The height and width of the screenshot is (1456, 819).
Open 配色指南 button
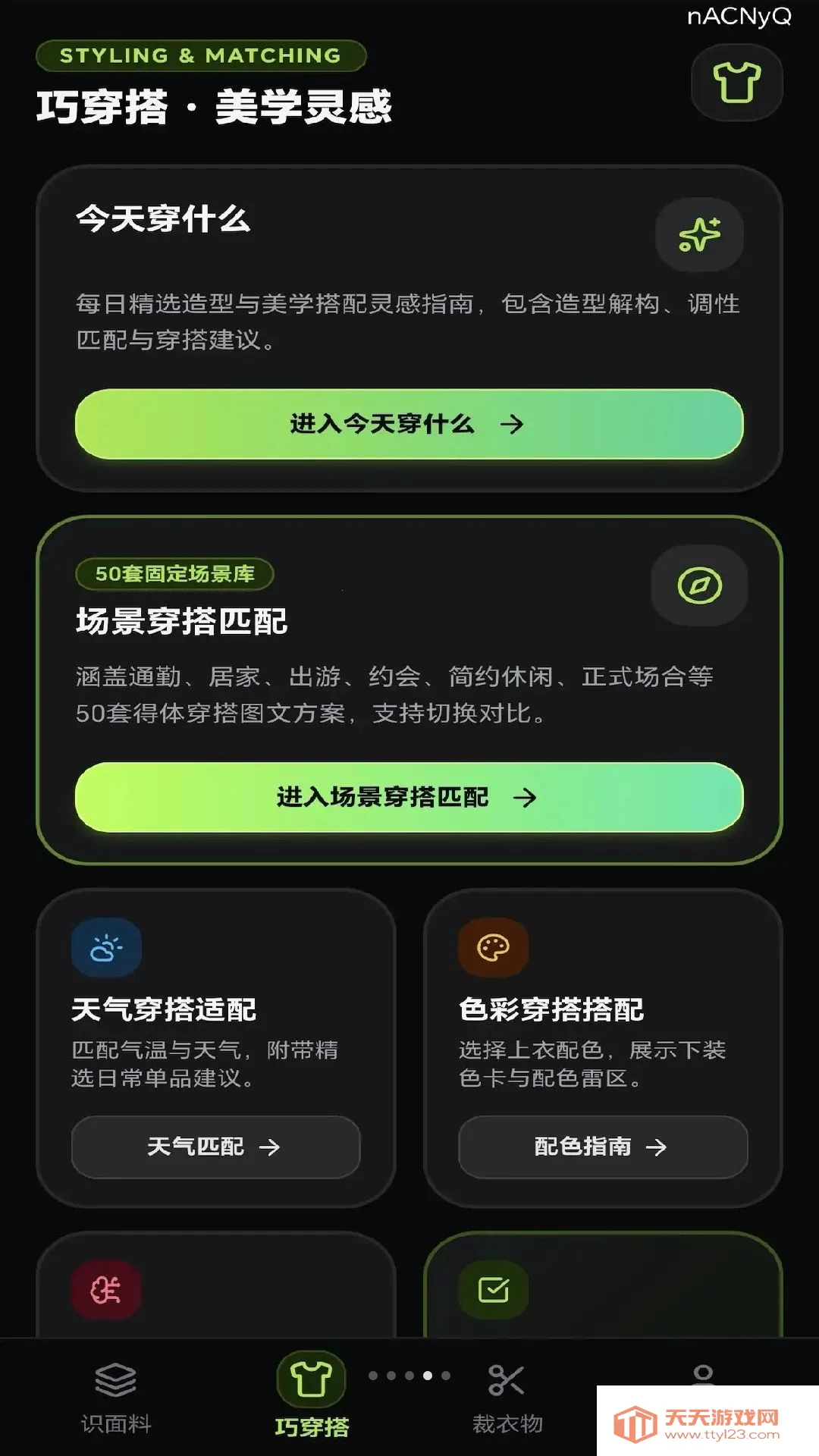[603, 1147]
